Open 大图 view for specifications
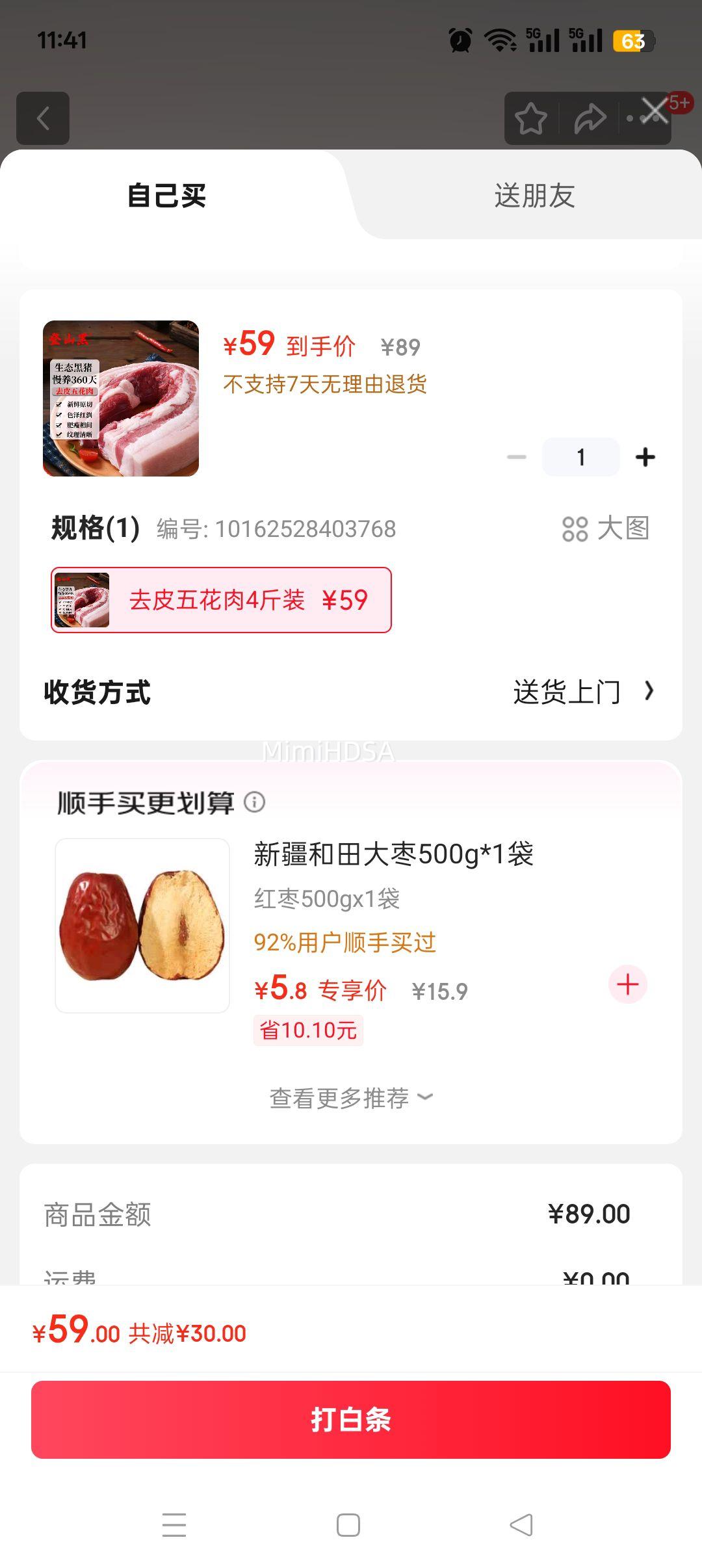 [x=606, y=529]
